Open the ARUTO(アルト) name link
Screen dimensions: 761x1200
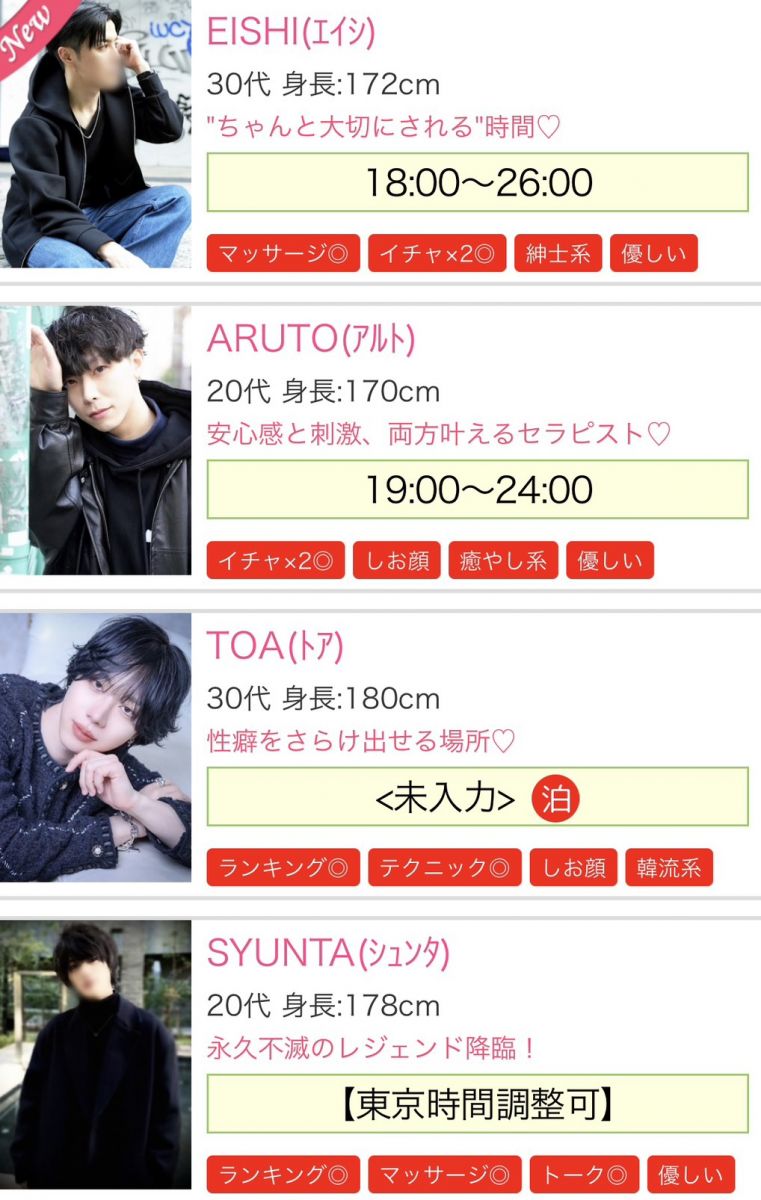[310, 340]
